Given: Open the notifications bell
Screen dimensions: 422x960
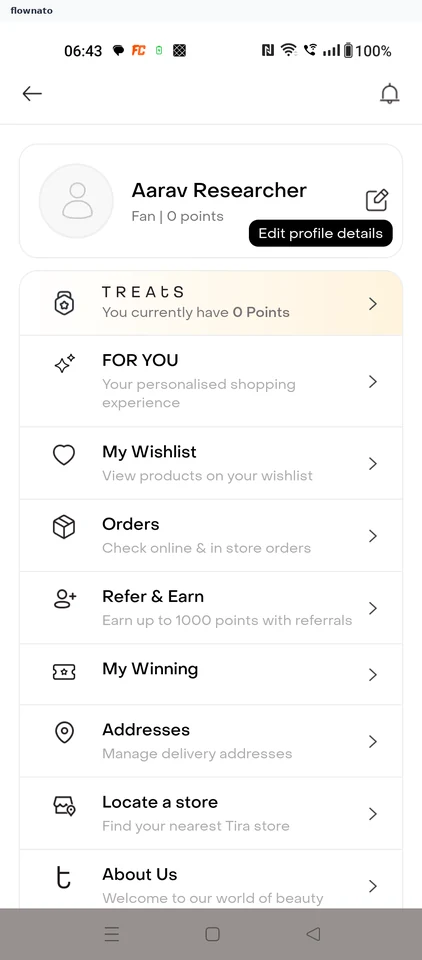Looking at the screenshot, I should pos(390,94).
